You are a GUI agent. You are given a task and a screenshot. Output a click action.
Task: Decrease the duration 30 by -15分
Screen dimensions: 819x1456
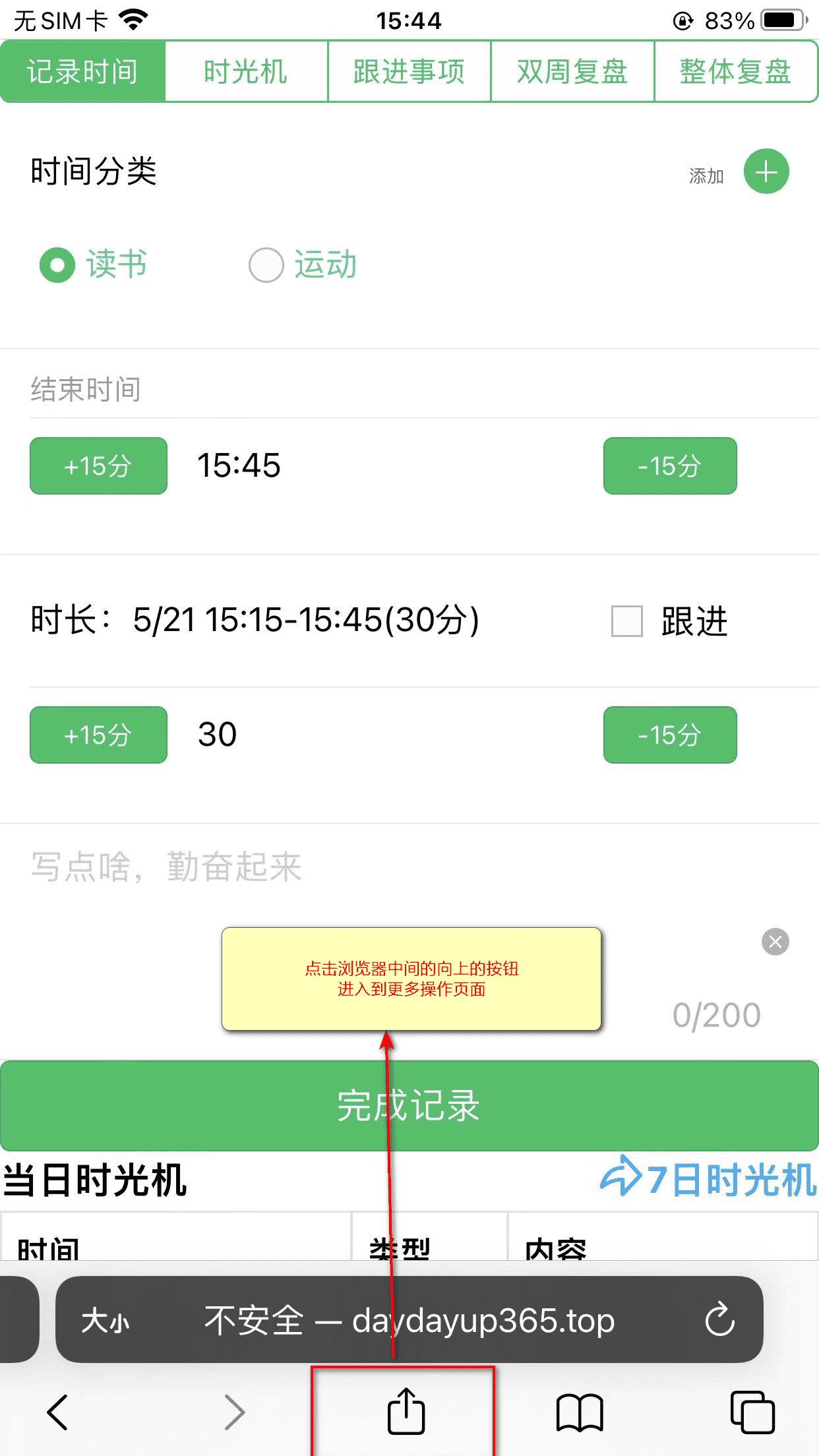pyautogui.click(x=669, y=735)
